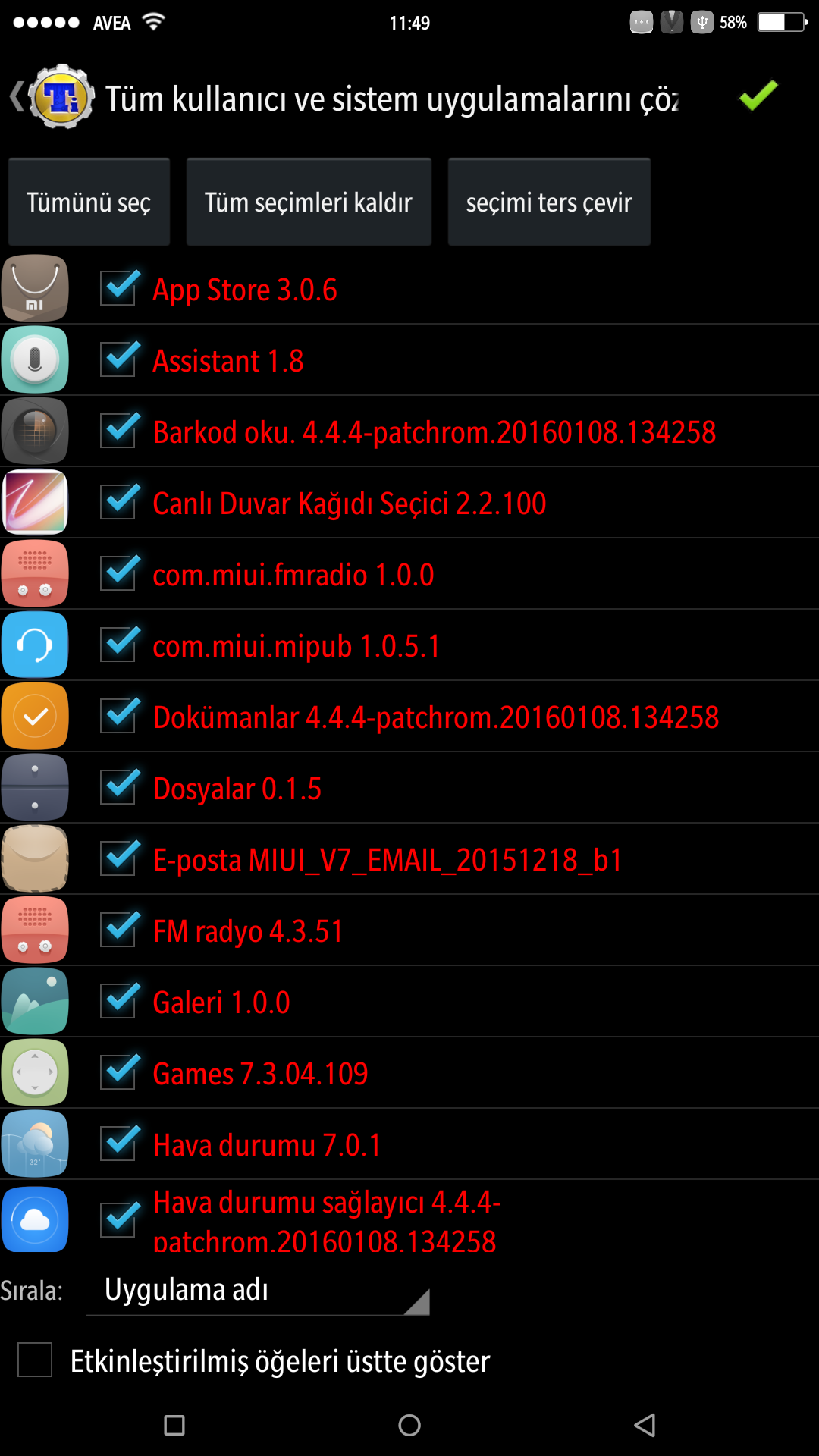The width and height of the screenshot is (819, 1456).
Task: Uncheck com.miui.mipub 1.0.5.1
Action: point(118,645)
